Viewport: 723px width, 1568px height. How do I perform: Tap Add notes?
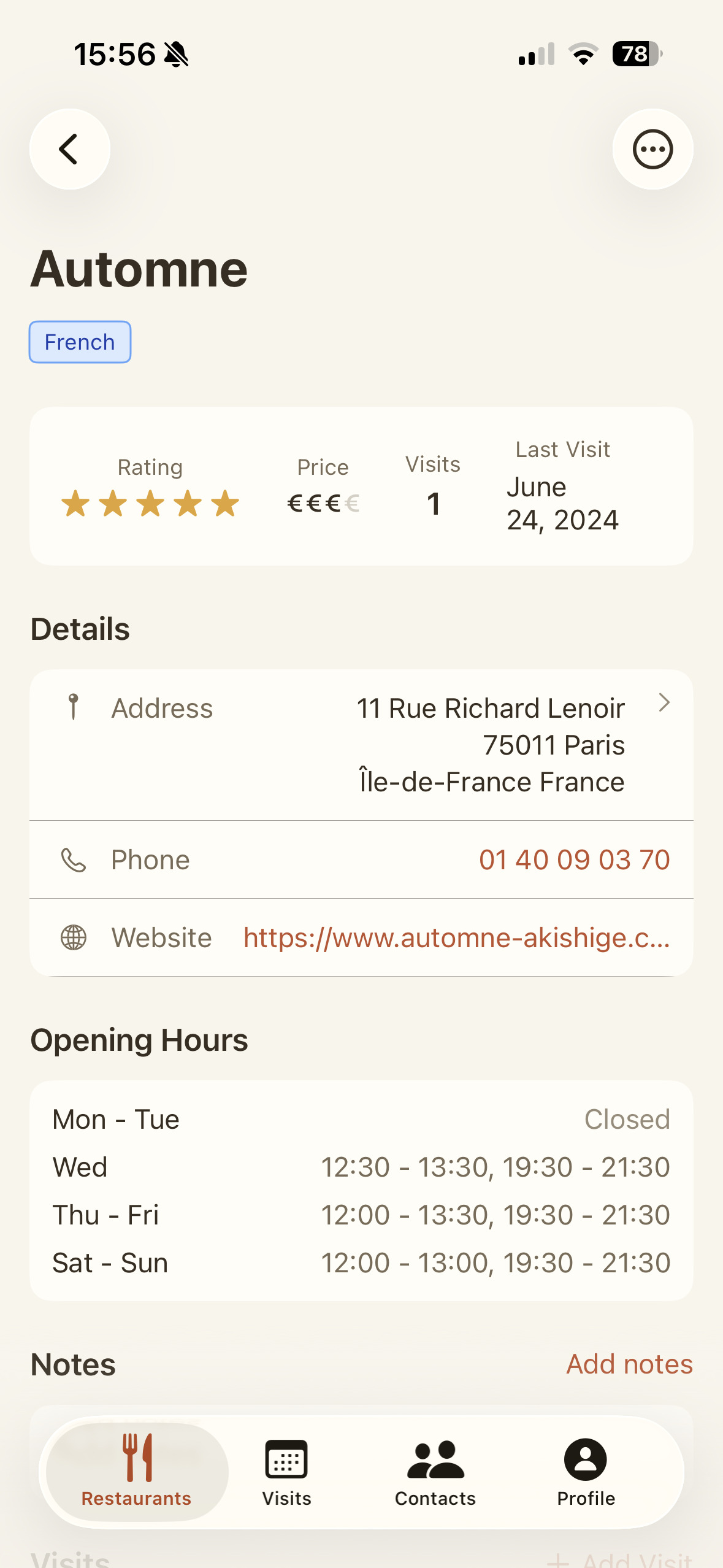click(629, 1364)
